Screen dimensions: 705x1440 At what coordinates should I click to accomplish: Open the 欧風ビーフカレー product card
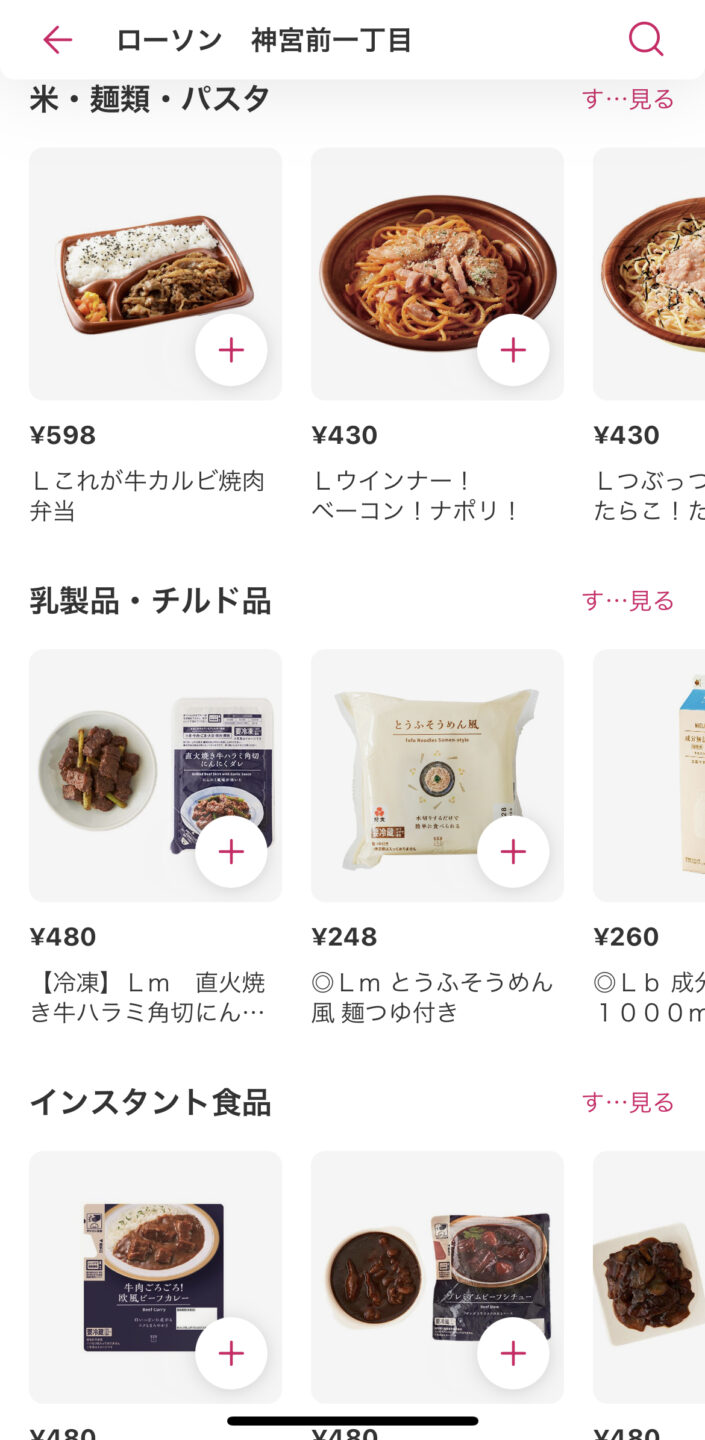130,1260
